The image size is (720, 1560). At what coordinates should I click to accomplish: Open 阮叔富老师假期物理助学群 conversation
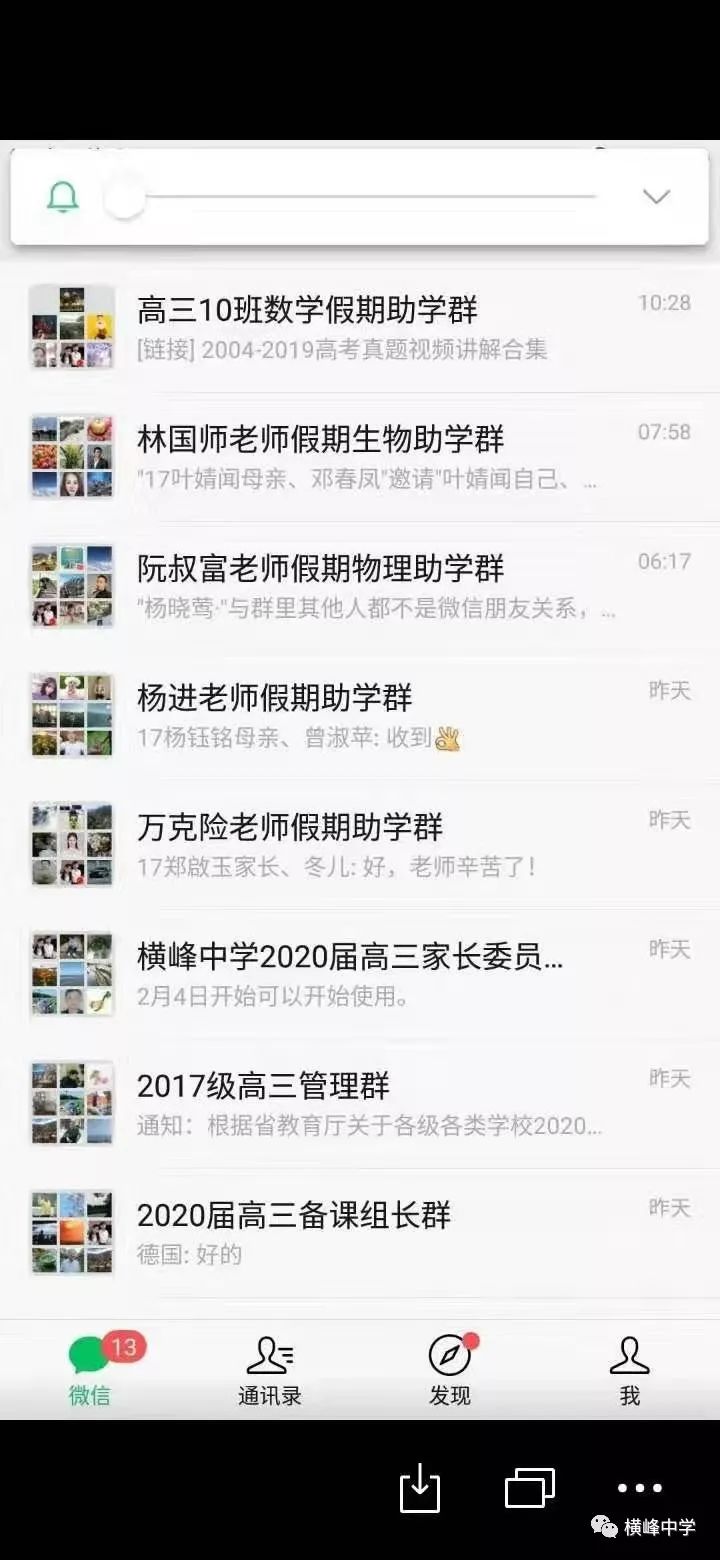click(x=360, y=586)
